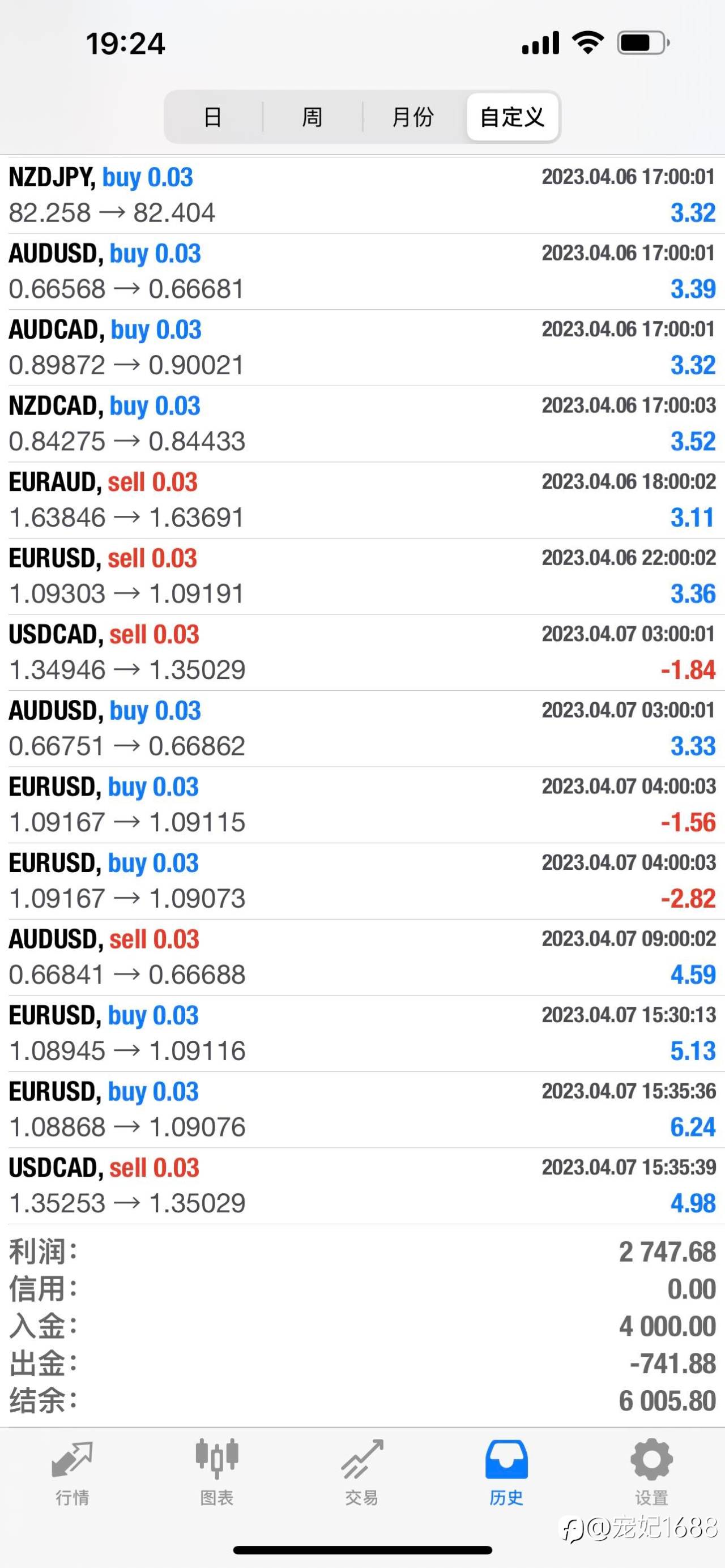View the USDCAD sell trade with 4.98 profit
The image size is (725, 1568).
362,1186
